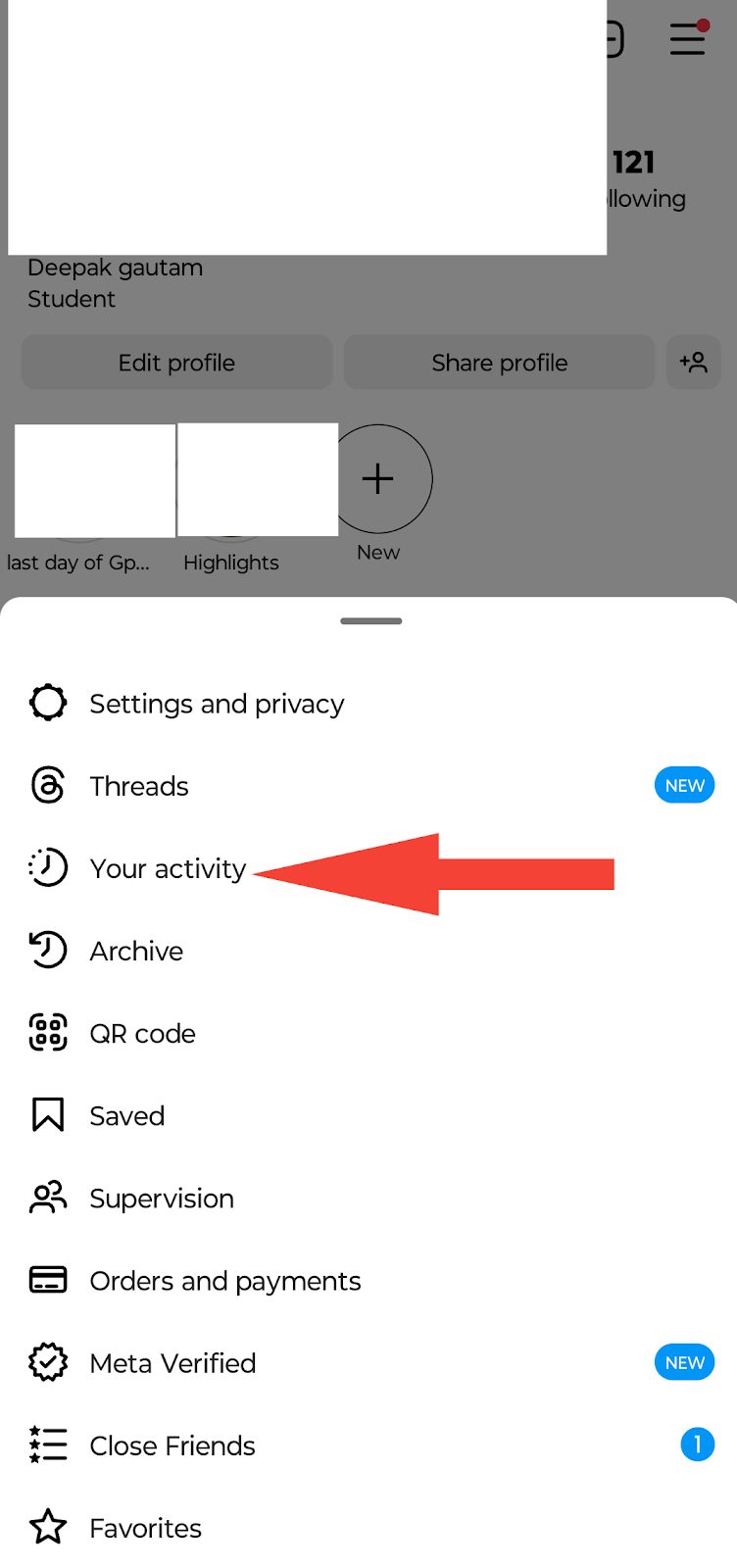Add a new highlight
Viewport: 737px width, 1568px height.
(378, 478)
